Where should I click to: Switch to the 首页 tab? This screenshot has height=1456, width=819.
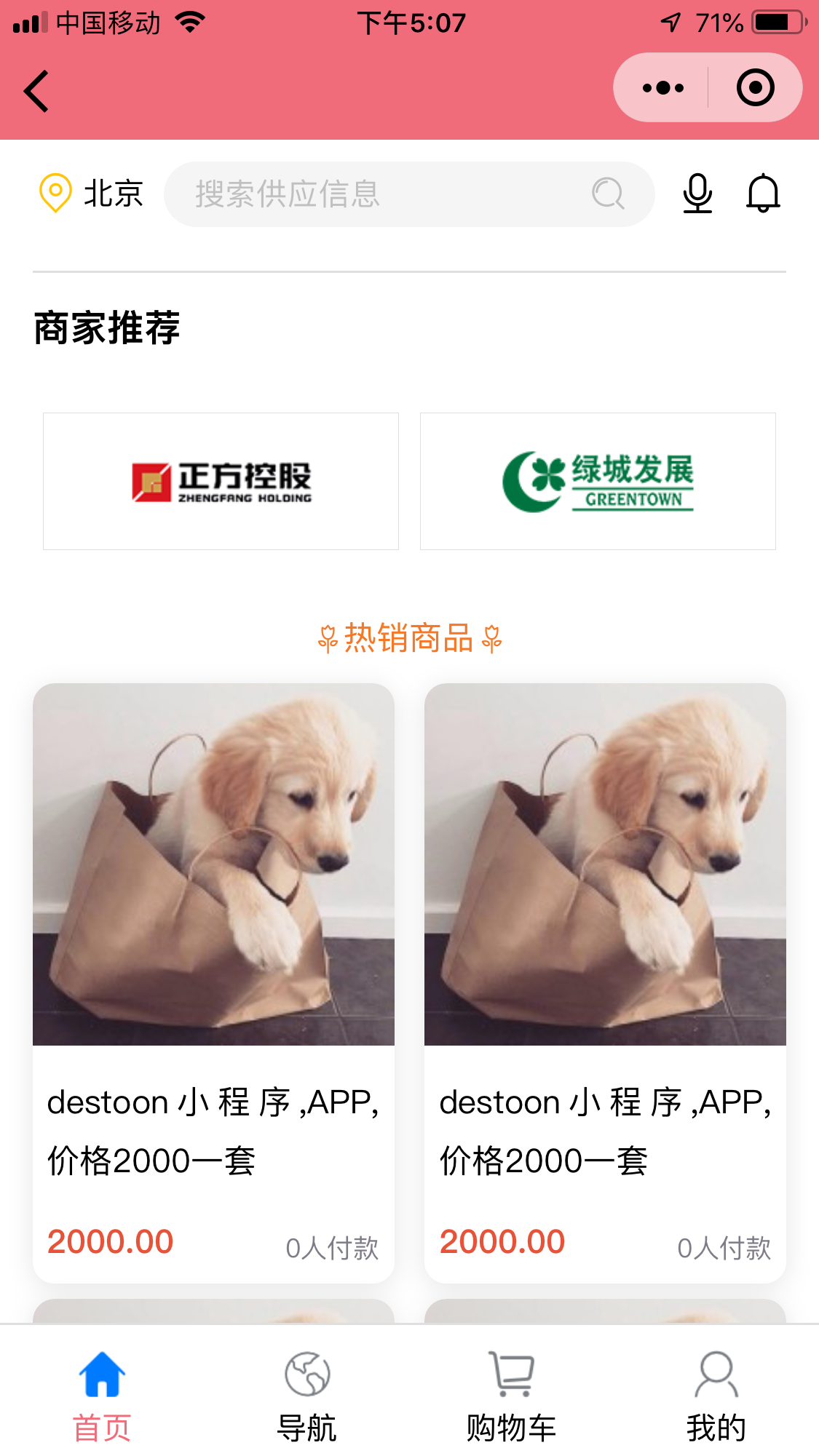point(102,1397)
